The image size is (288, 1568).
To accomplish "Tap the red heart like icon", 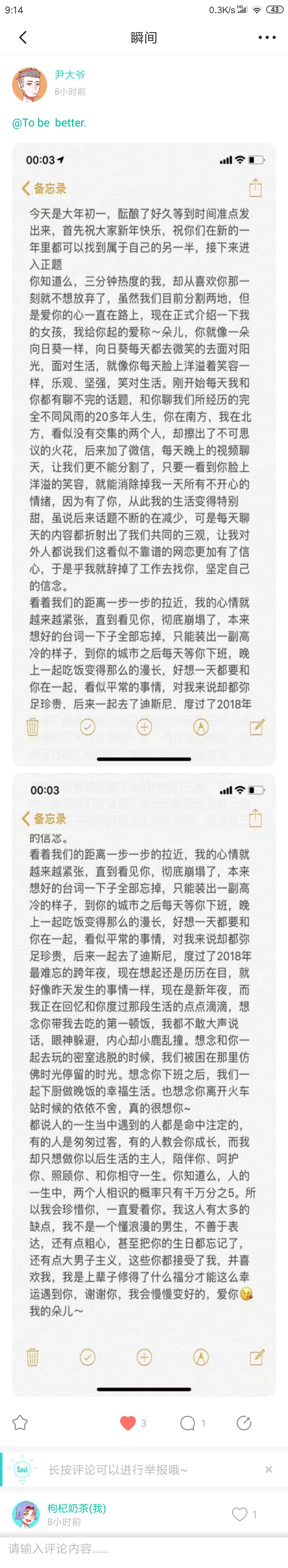I will [127, 1423].
